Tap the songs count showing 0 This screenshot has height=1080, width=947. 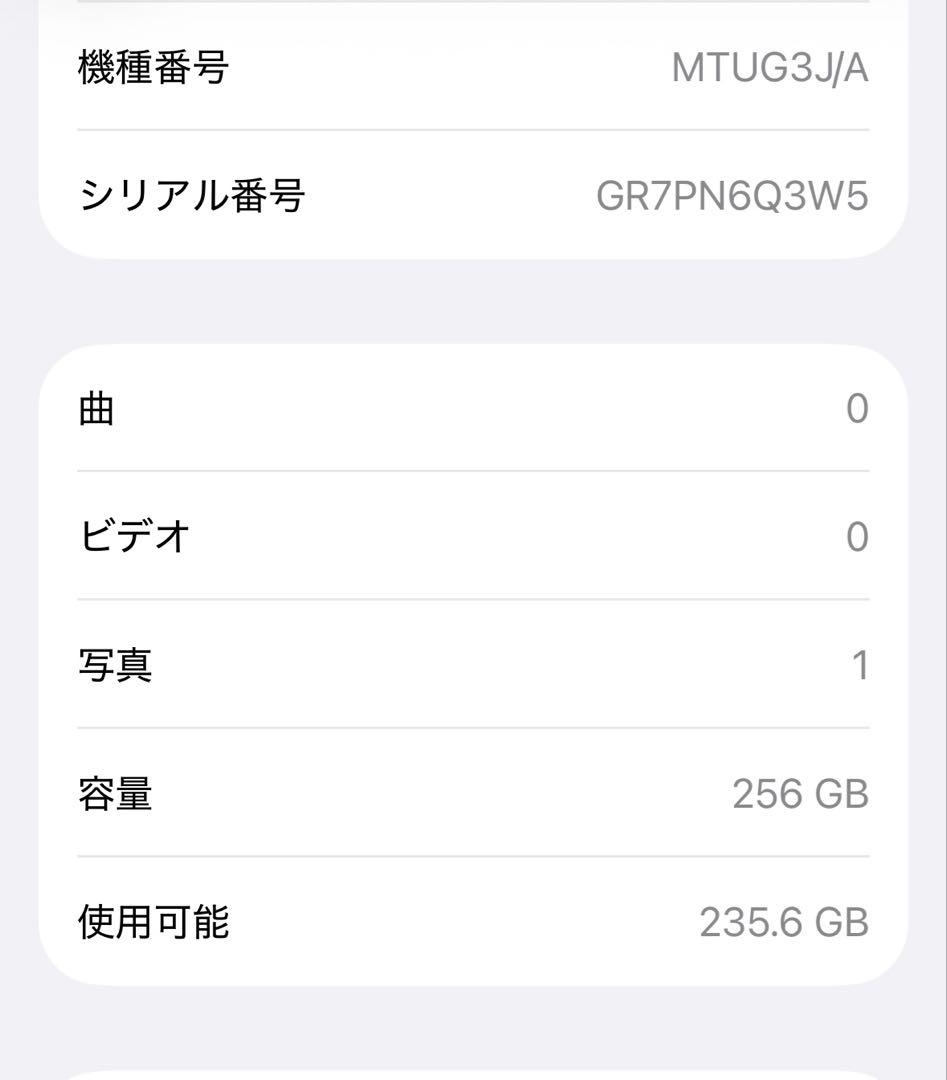pos(862,407)
